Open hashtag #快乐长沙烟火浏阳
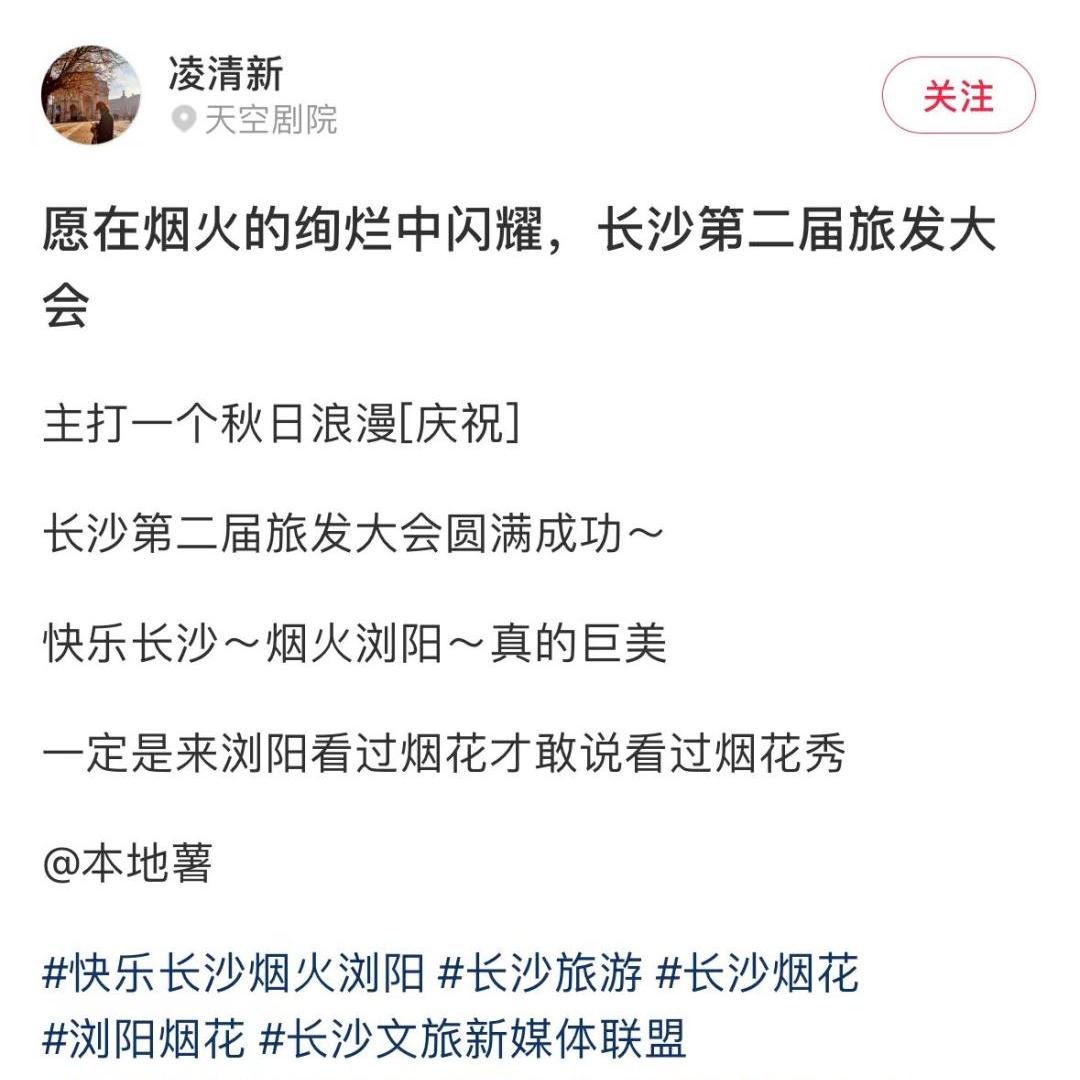 pos(234,973)
